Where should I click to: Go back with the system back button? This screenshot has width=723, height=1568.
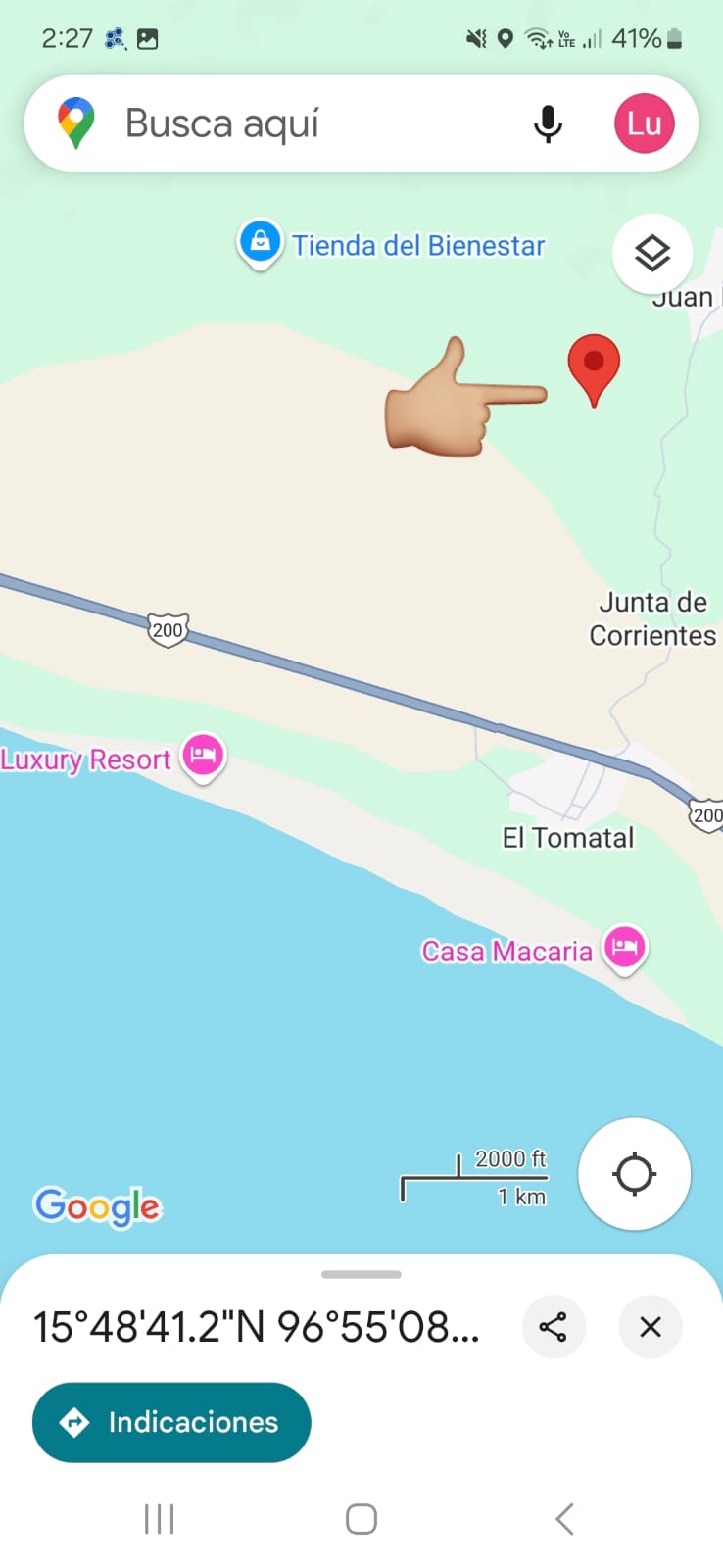pos(564,1519)
